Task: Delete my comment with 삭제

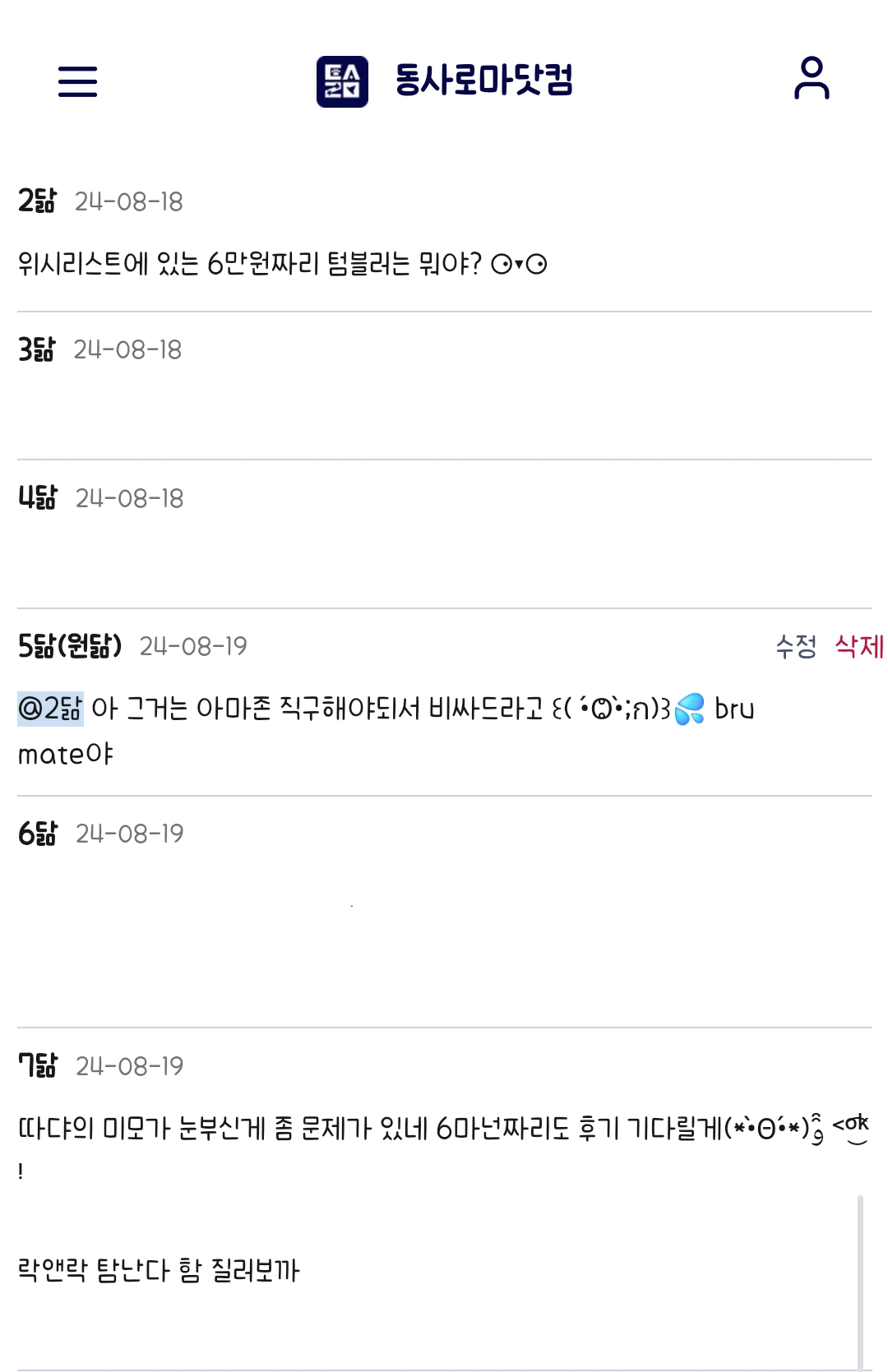Action: 858,646
